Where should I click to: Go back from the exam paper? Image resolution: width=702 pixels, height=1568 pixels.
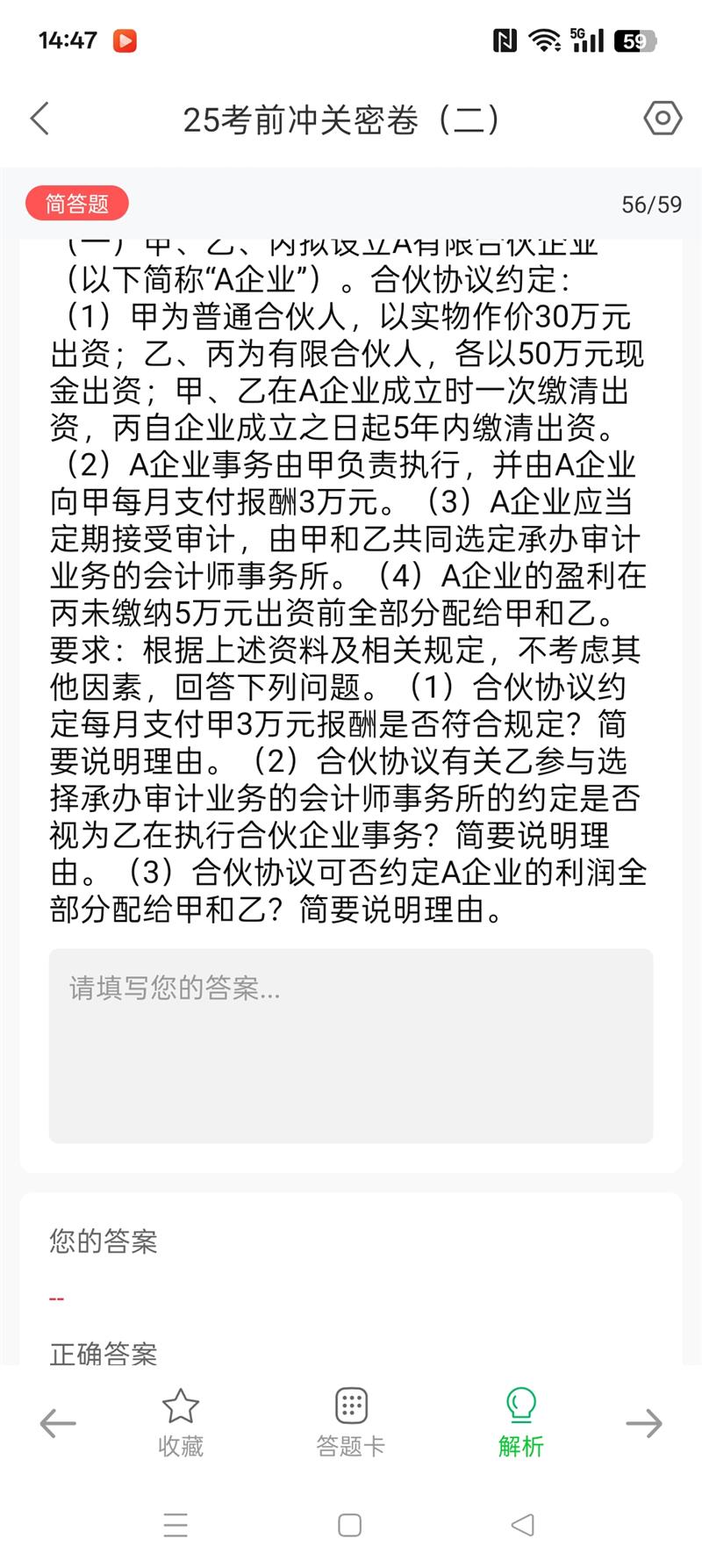39,119
